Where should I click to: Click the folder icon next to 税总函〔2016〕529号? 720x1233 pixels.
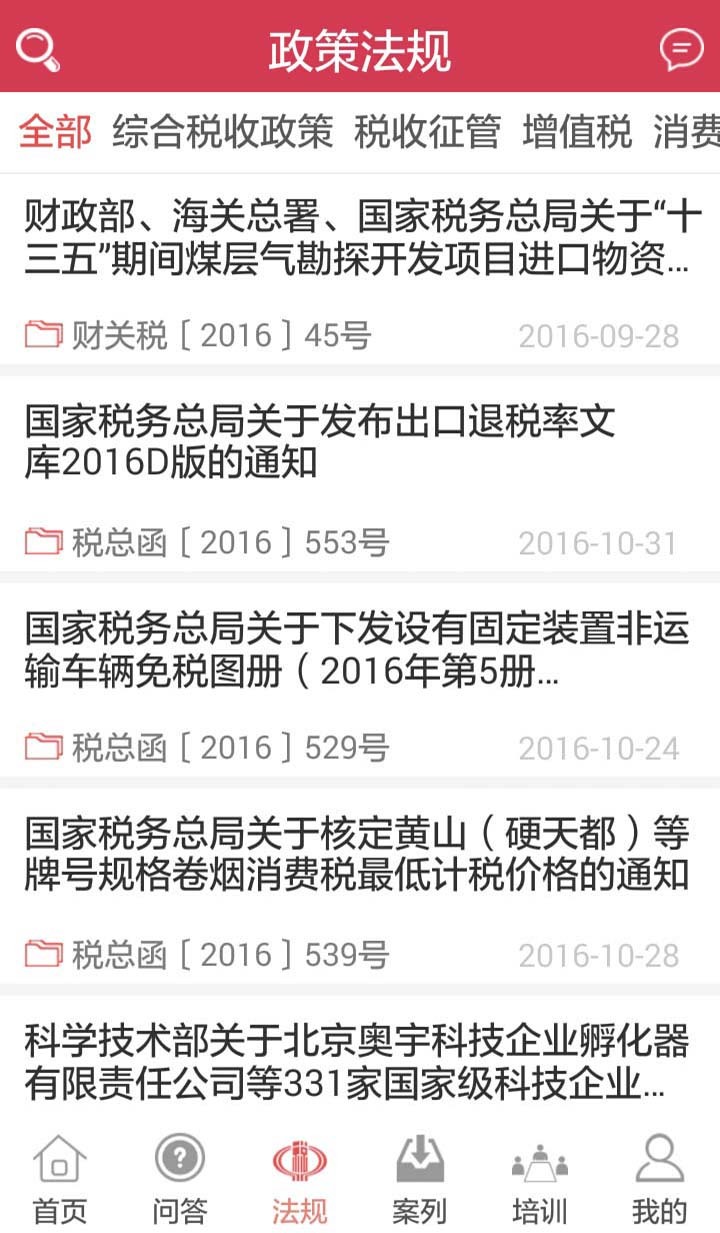click(x=38, y=747)
